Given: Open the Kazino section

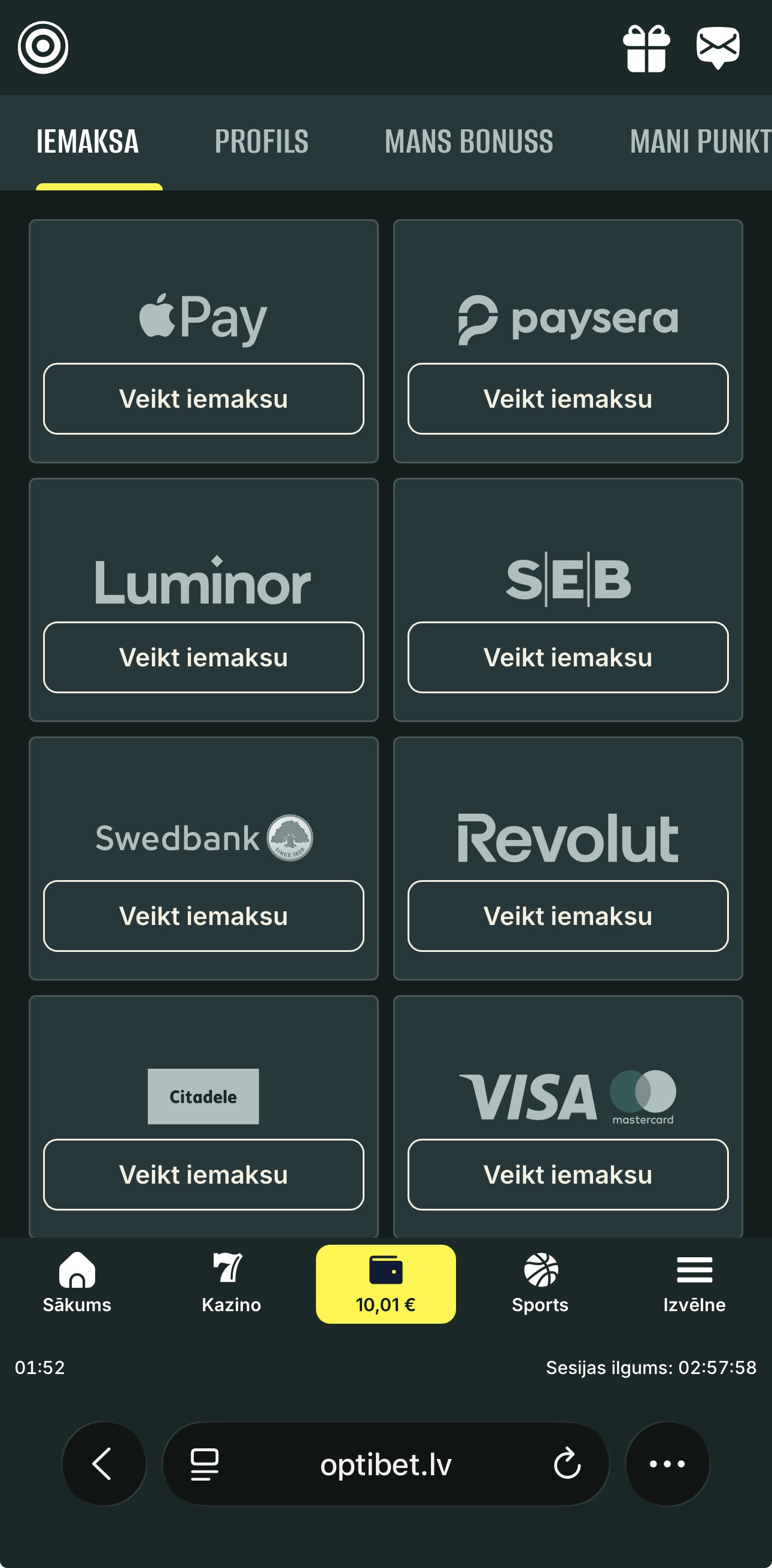Looking at the screenshot, I should tap(231, 1283).
